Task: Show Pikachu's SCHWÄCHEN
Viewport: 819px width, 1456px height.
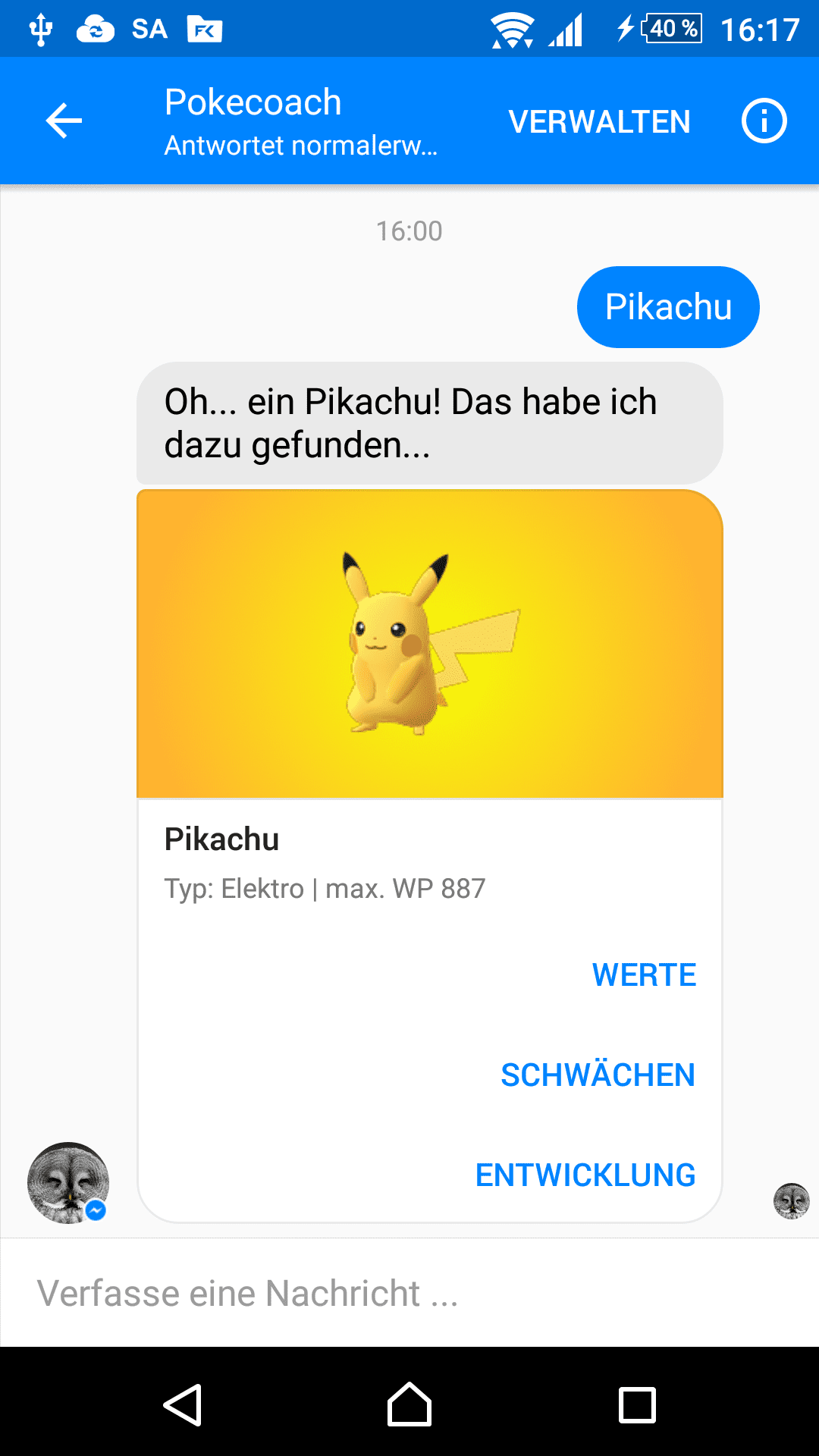Action: click(x=598, y=1075)
